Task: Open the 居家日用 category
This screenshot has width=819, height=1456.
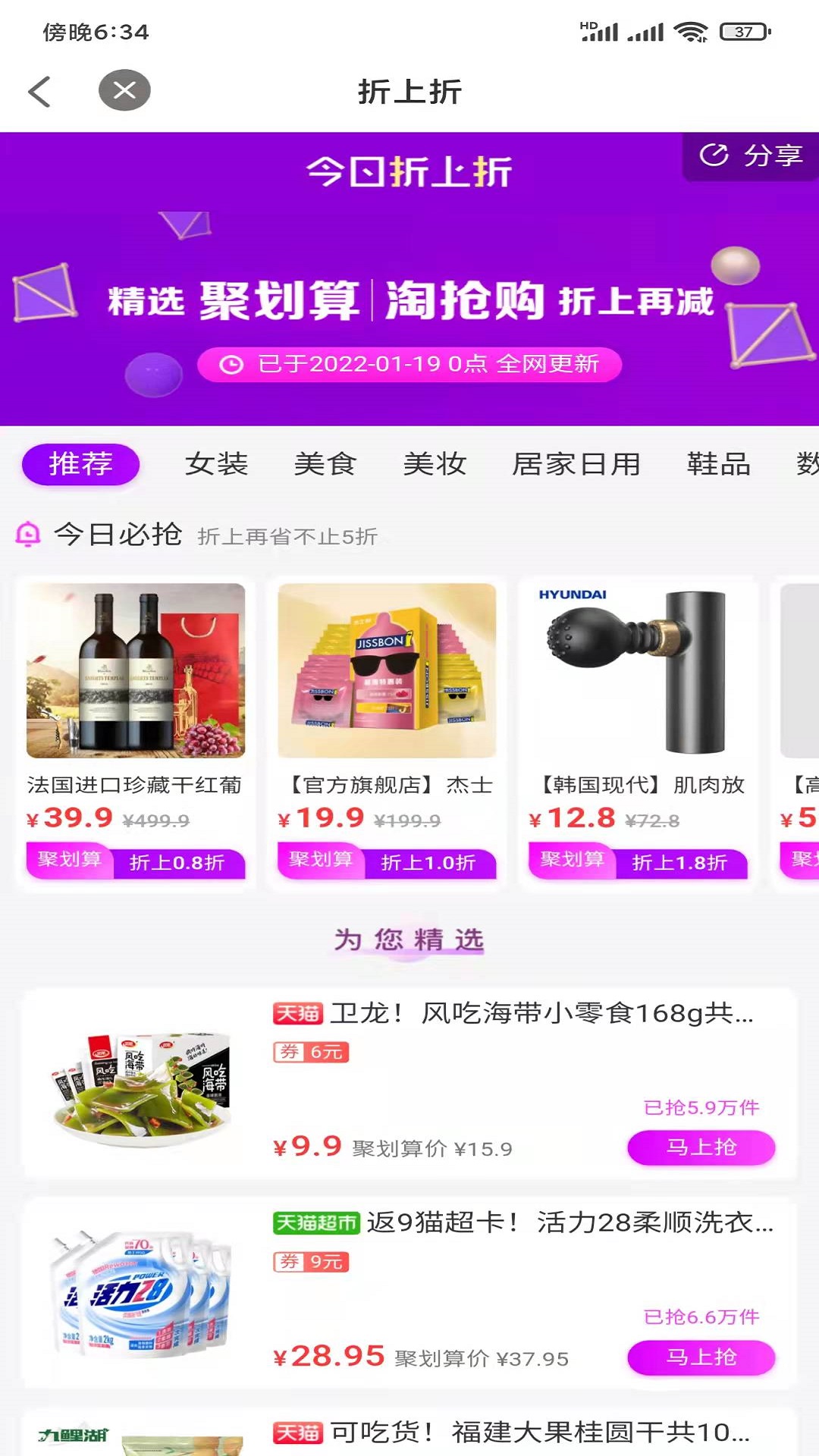Action: point(576,463)
